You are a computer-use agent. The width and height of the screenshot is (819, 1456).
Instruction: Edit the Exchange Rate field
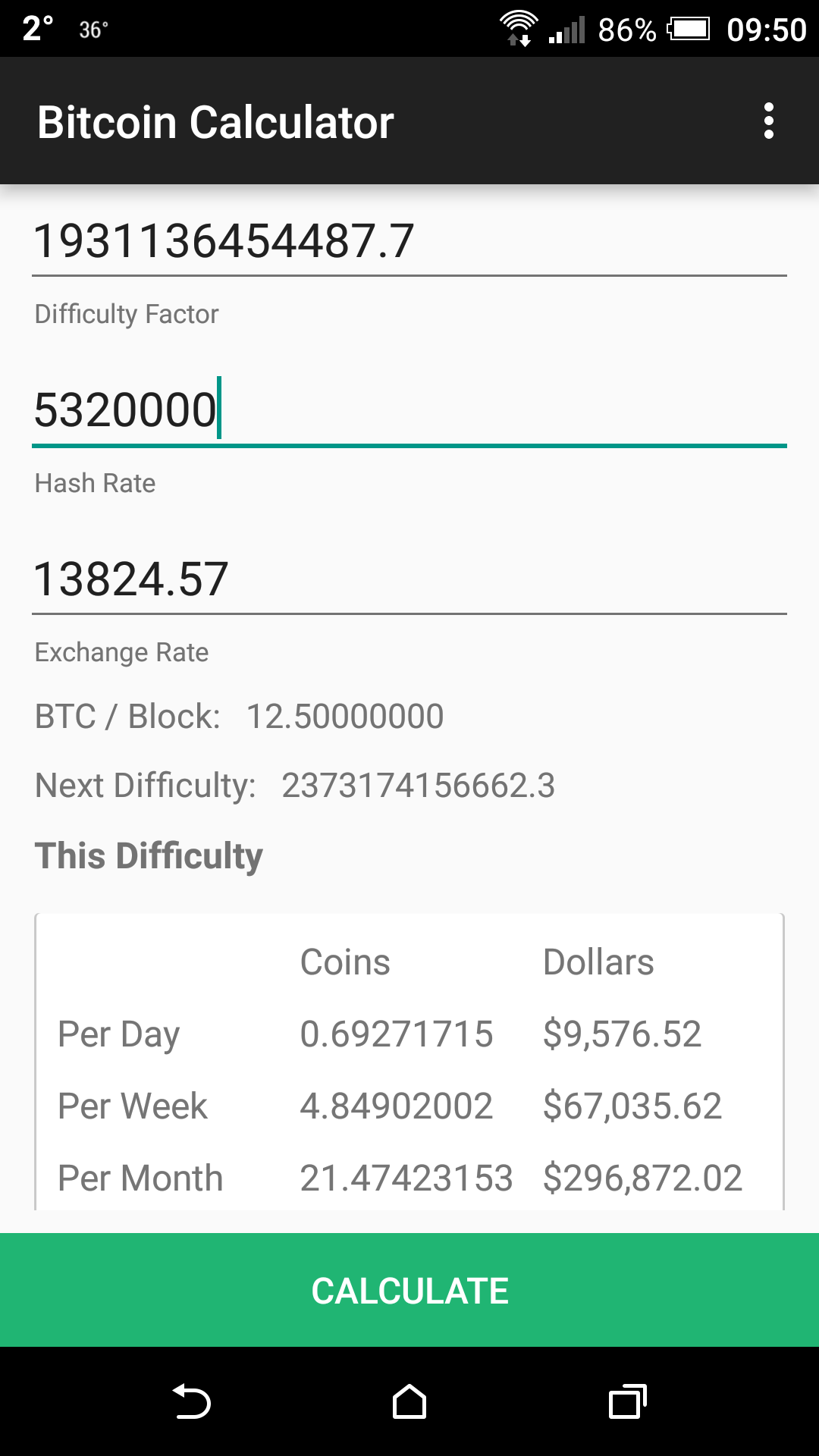coord(409,579)
